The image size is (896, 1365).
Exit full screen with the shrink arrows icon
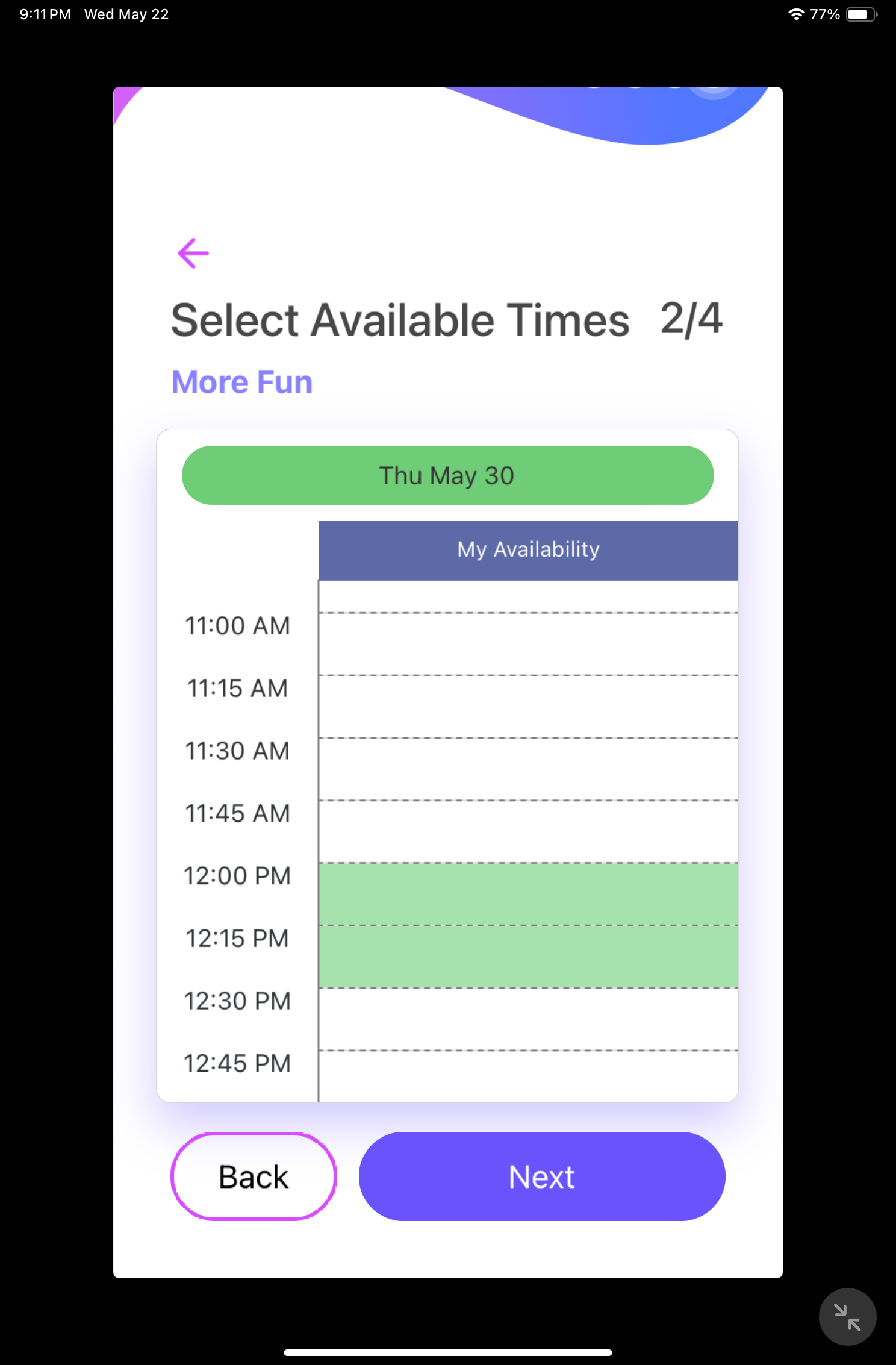coord(847,1316)
